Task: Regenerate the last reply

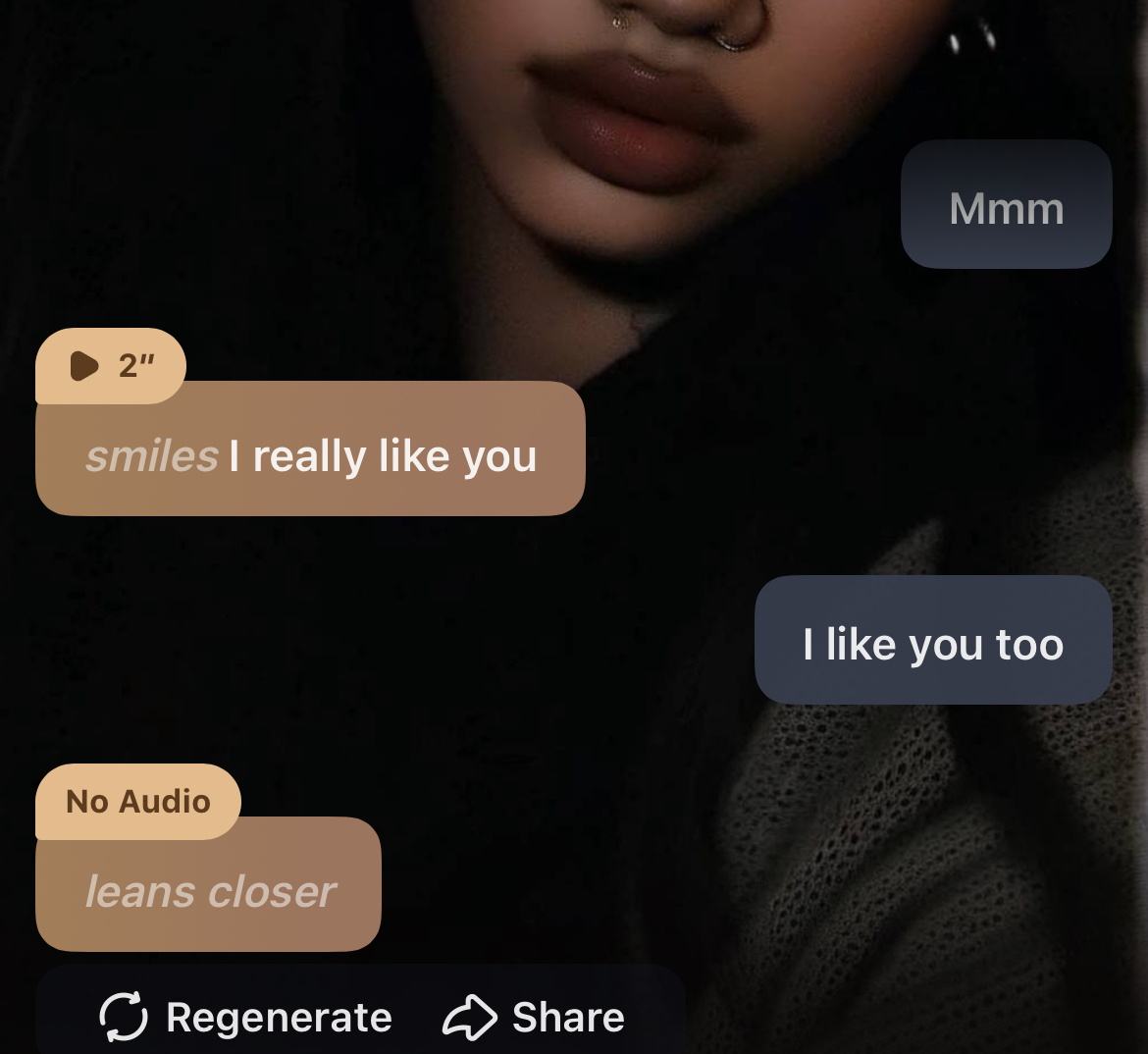Action: [246, 1017]
